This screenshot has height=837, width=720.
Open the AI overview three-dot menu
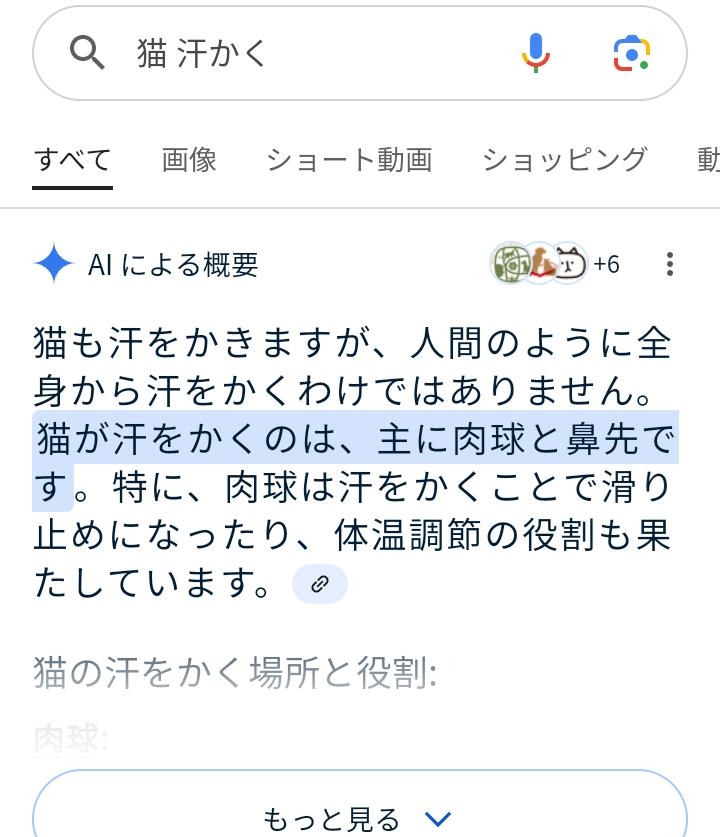(x=670, y=264)
